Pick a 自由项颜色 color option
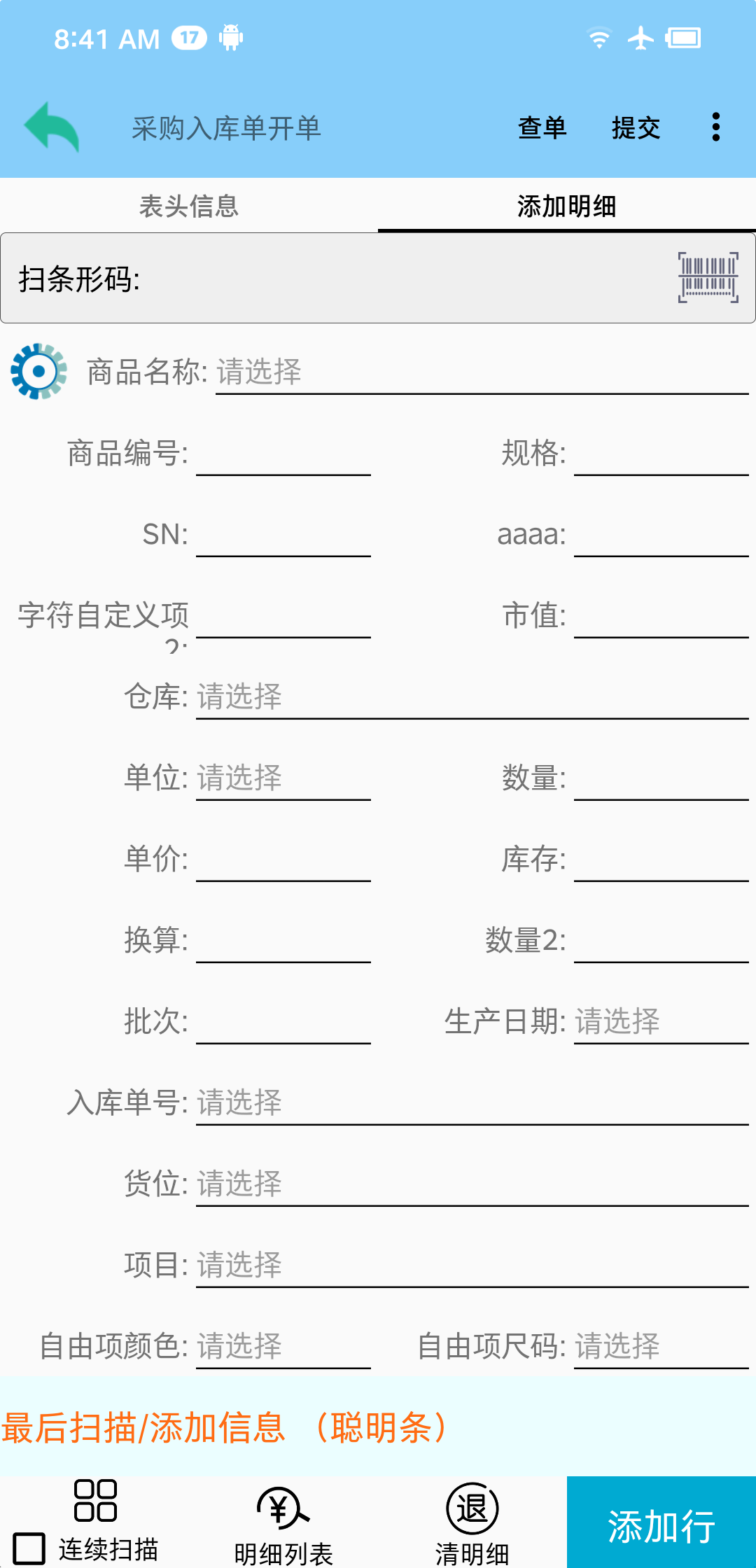This screenshot has height=1568, width=756. tap(283, 1346)
